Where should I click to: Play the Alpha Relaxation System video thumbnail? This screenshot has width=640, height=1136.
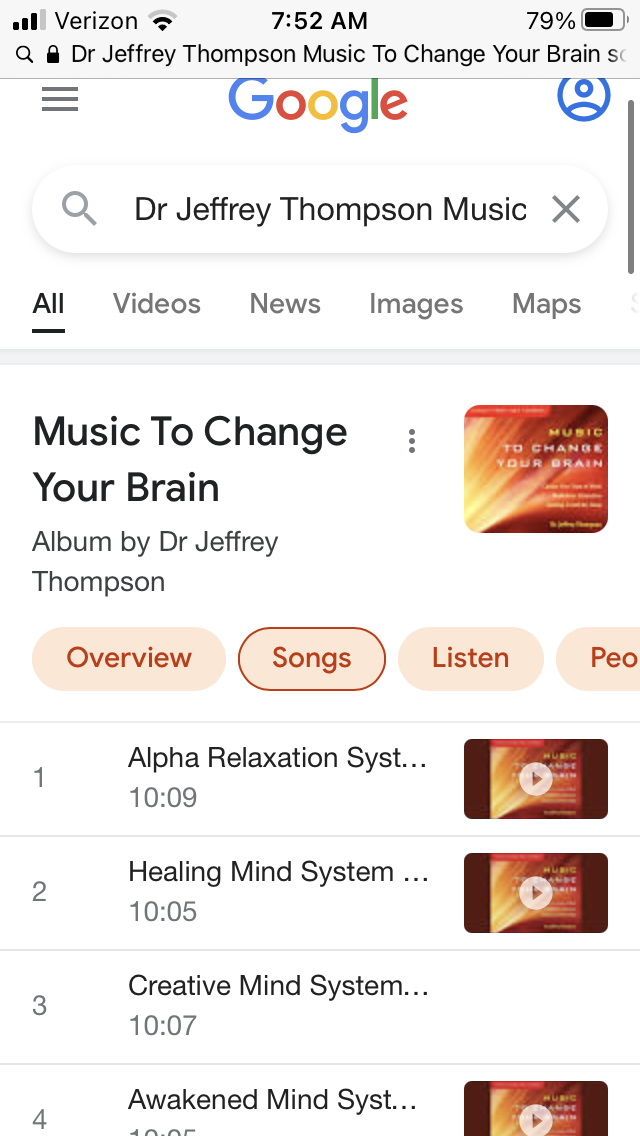536,779
